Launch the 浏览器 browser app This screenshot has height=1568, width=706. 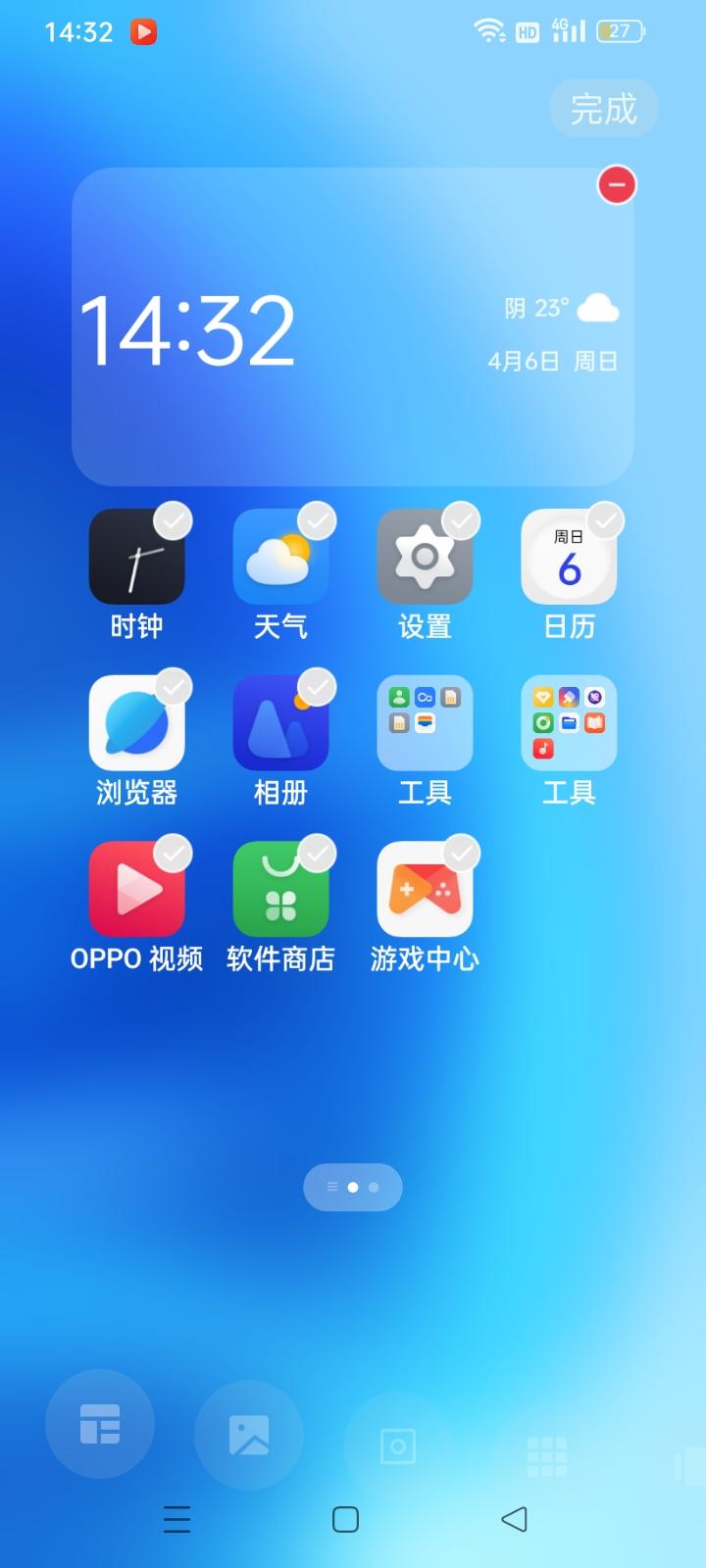tap(137, 723)
